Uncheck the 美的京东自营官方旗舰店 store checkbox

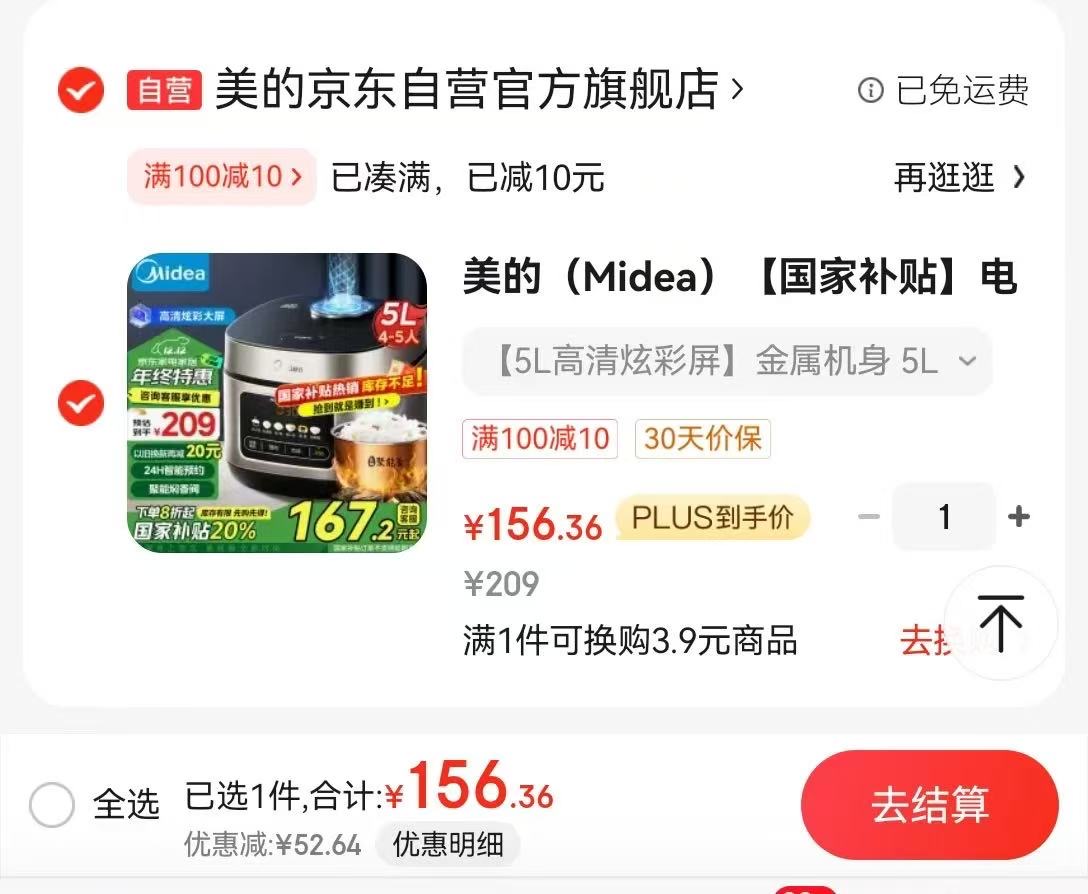pos(80,91)
